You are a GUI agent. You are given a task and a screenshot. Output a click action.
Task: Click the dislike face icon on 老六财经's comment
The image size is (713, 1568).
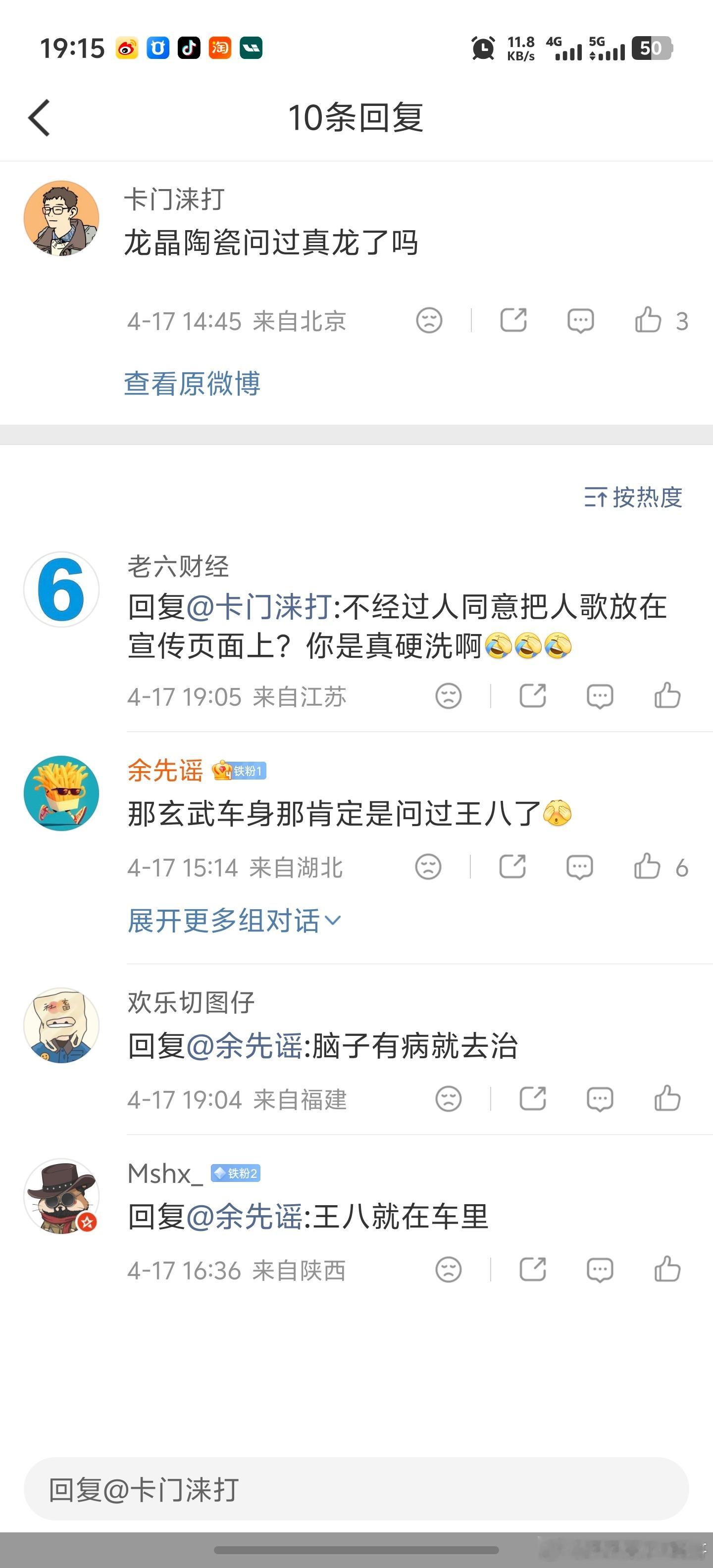[x=449, y=696]
